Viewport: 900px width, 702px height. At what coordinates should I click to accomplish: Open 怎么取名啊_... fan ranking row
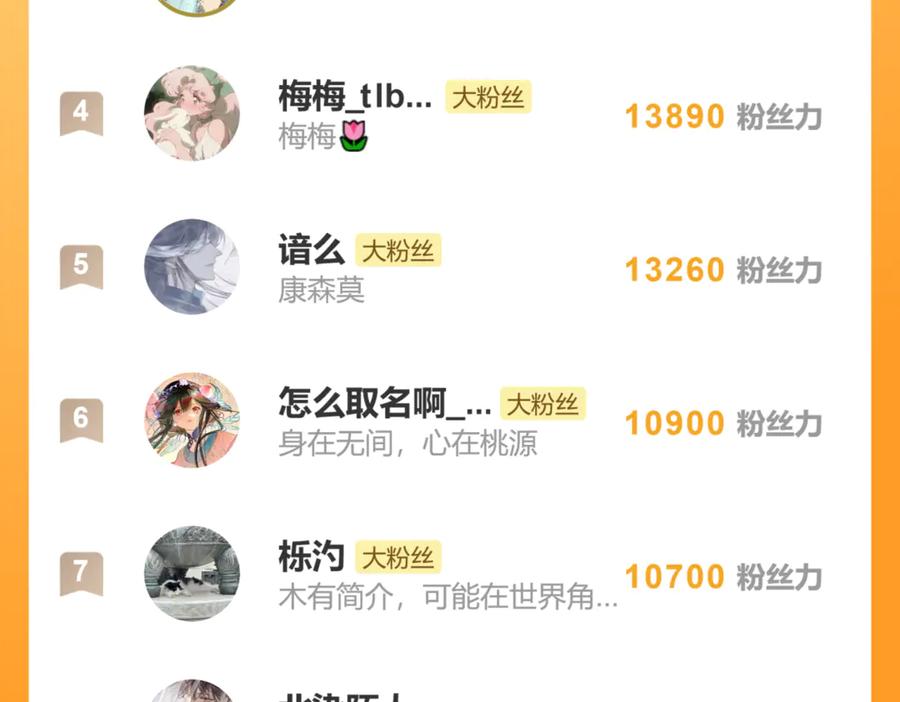(449, 420)
